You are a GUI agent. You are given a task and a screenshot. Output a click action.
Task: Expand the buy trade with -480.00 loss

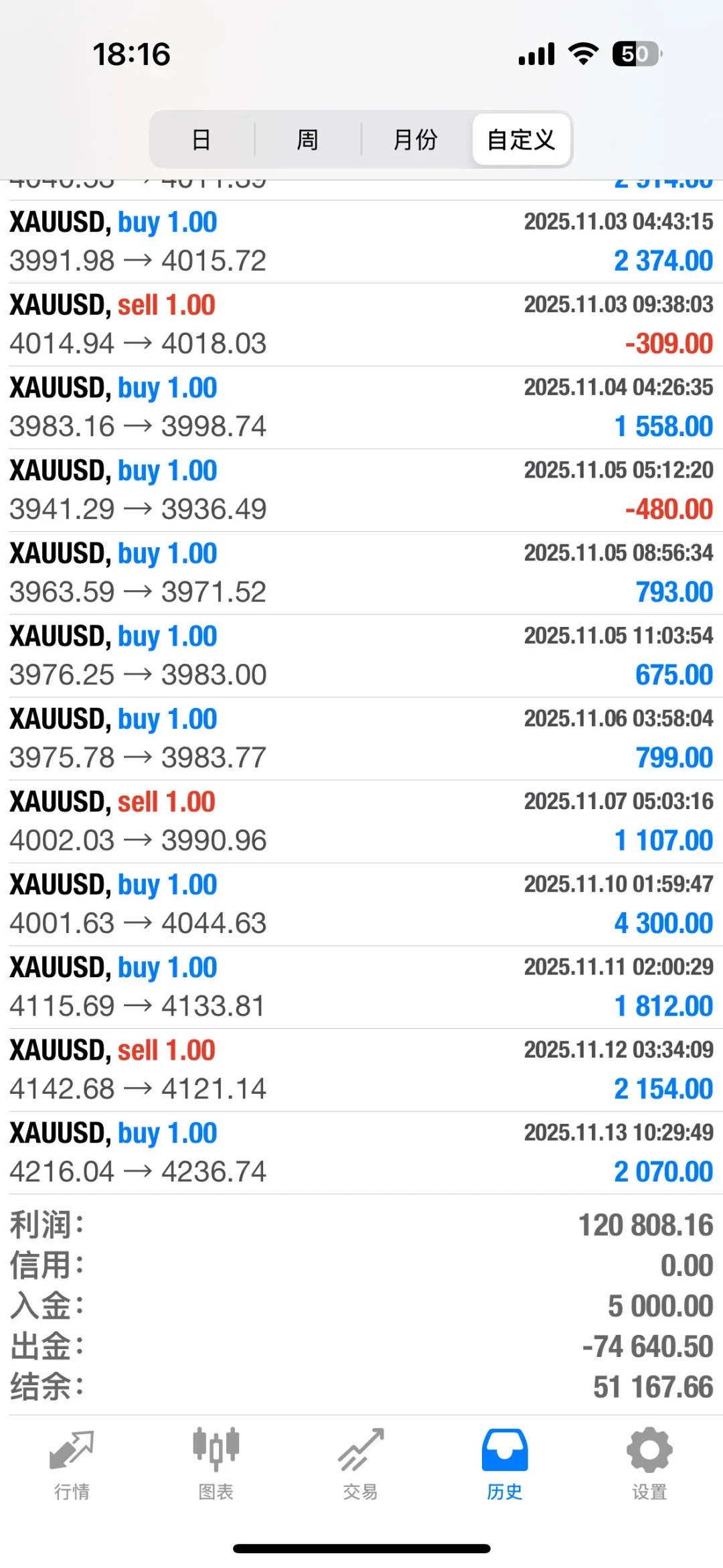[361, 490]
